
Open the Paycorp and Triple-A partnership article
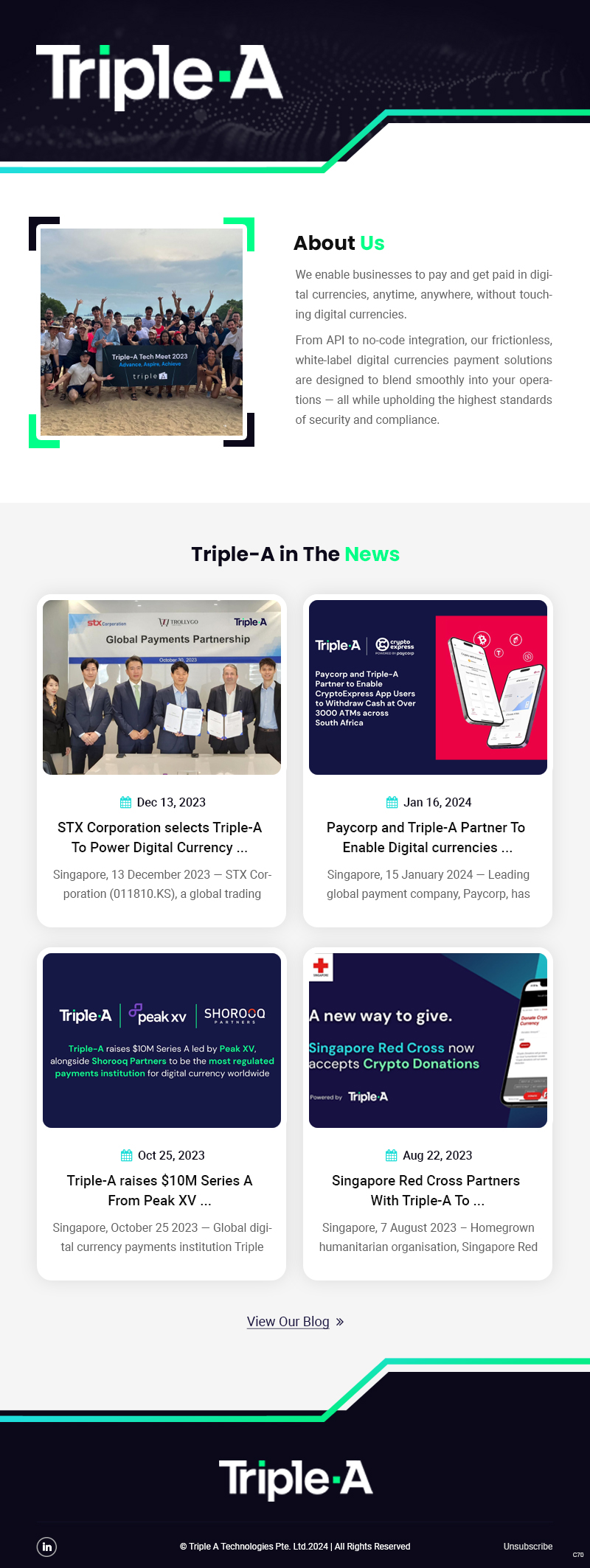click(426, 837)
